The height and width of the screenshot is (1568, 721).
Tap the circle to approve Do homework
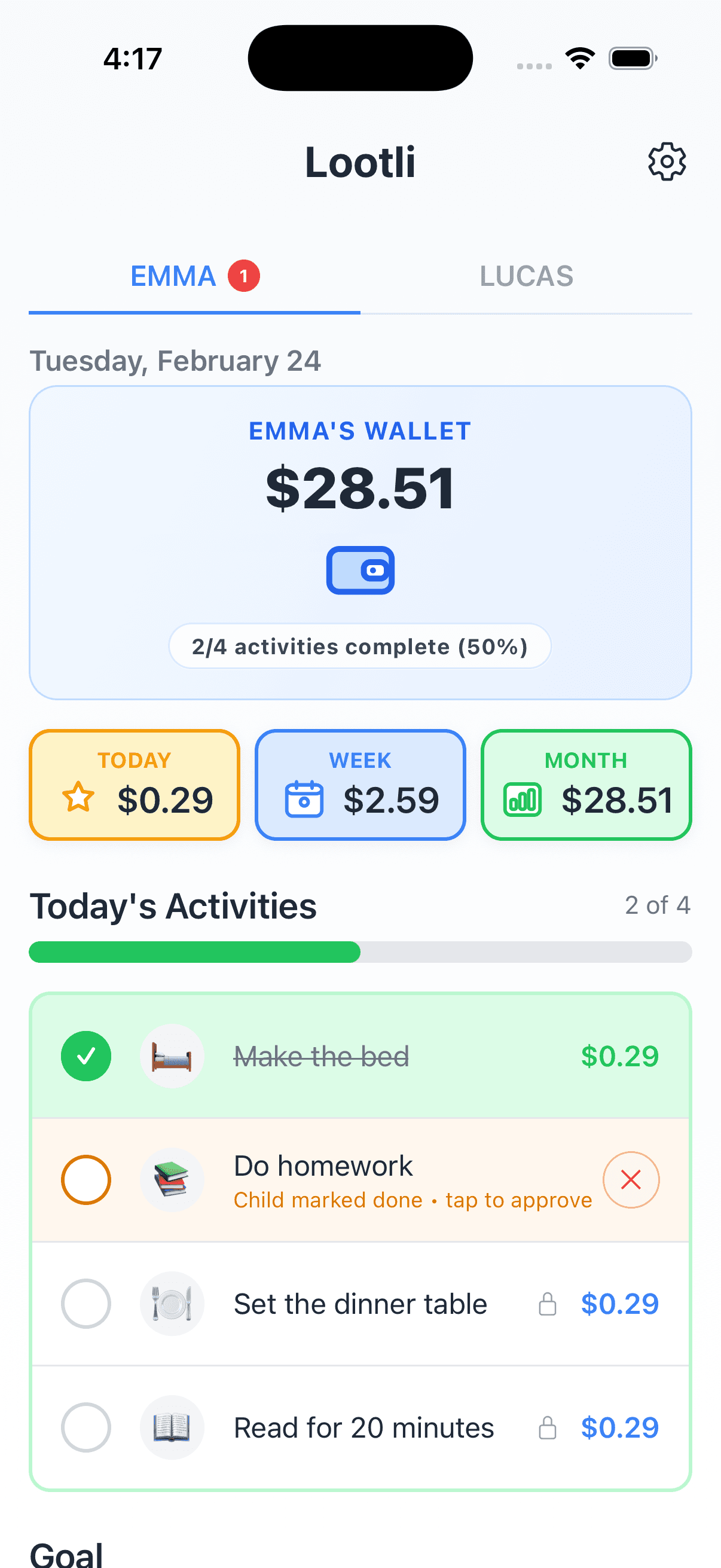87,1180
